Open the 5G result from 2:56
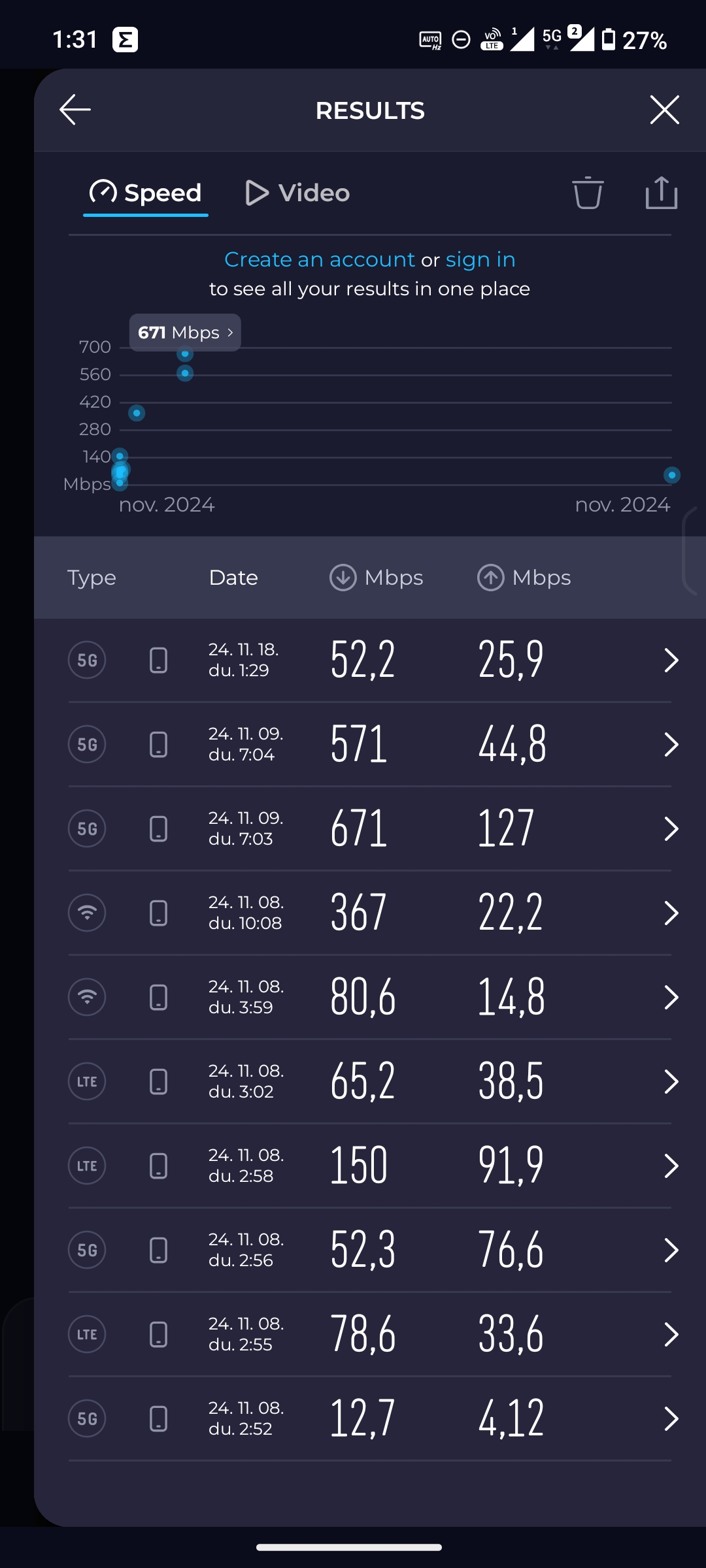 point(370,1250)
